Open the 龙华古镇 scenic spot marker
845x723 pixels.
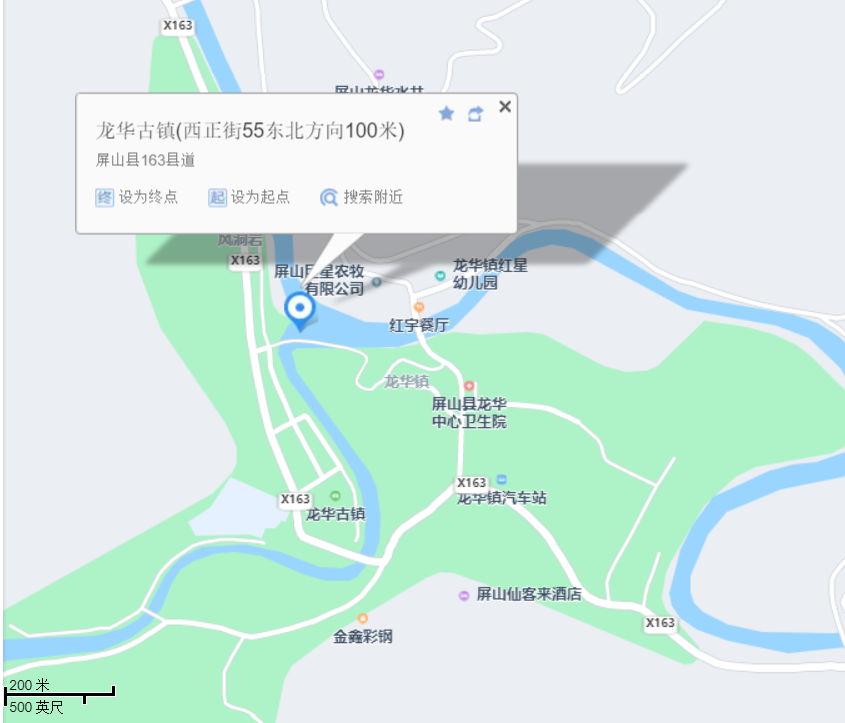[x=335, y=496]
